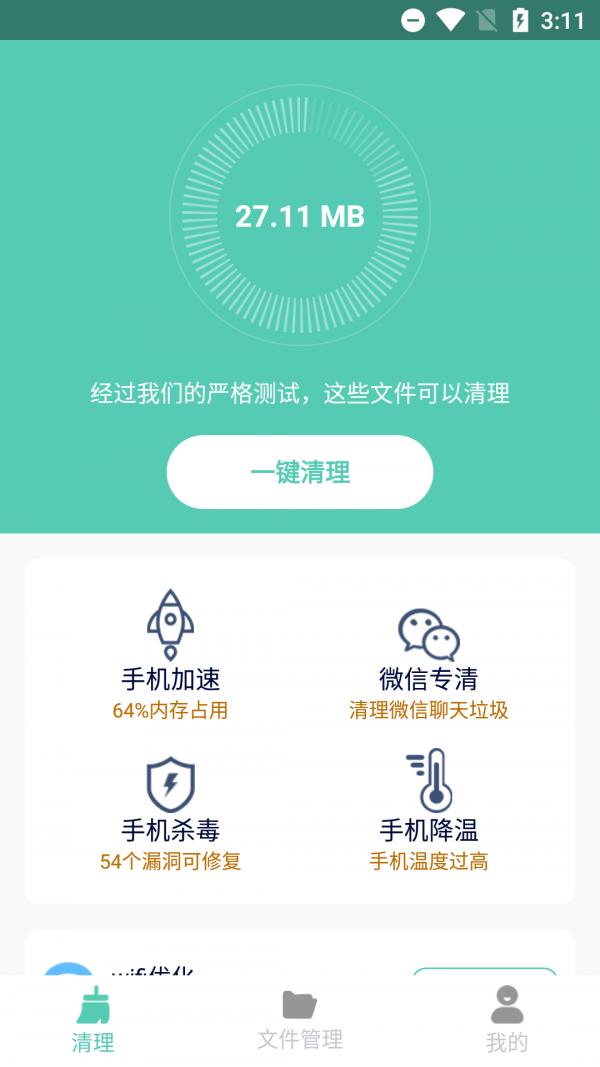Launch 手机杀毒 antivirus scan
The height and width of the screenshot is (1067, 600).
170,812
